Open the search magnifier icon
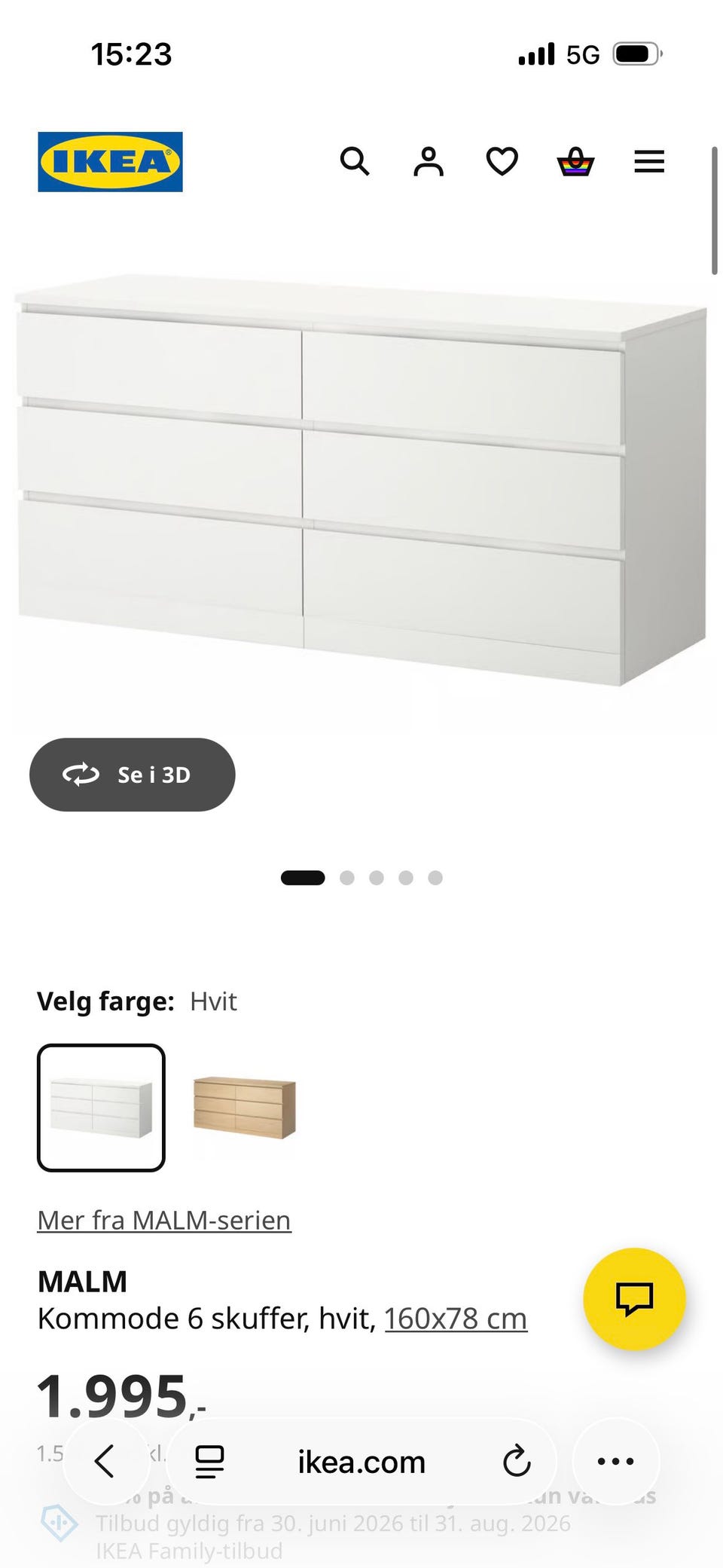 point(355,161)
